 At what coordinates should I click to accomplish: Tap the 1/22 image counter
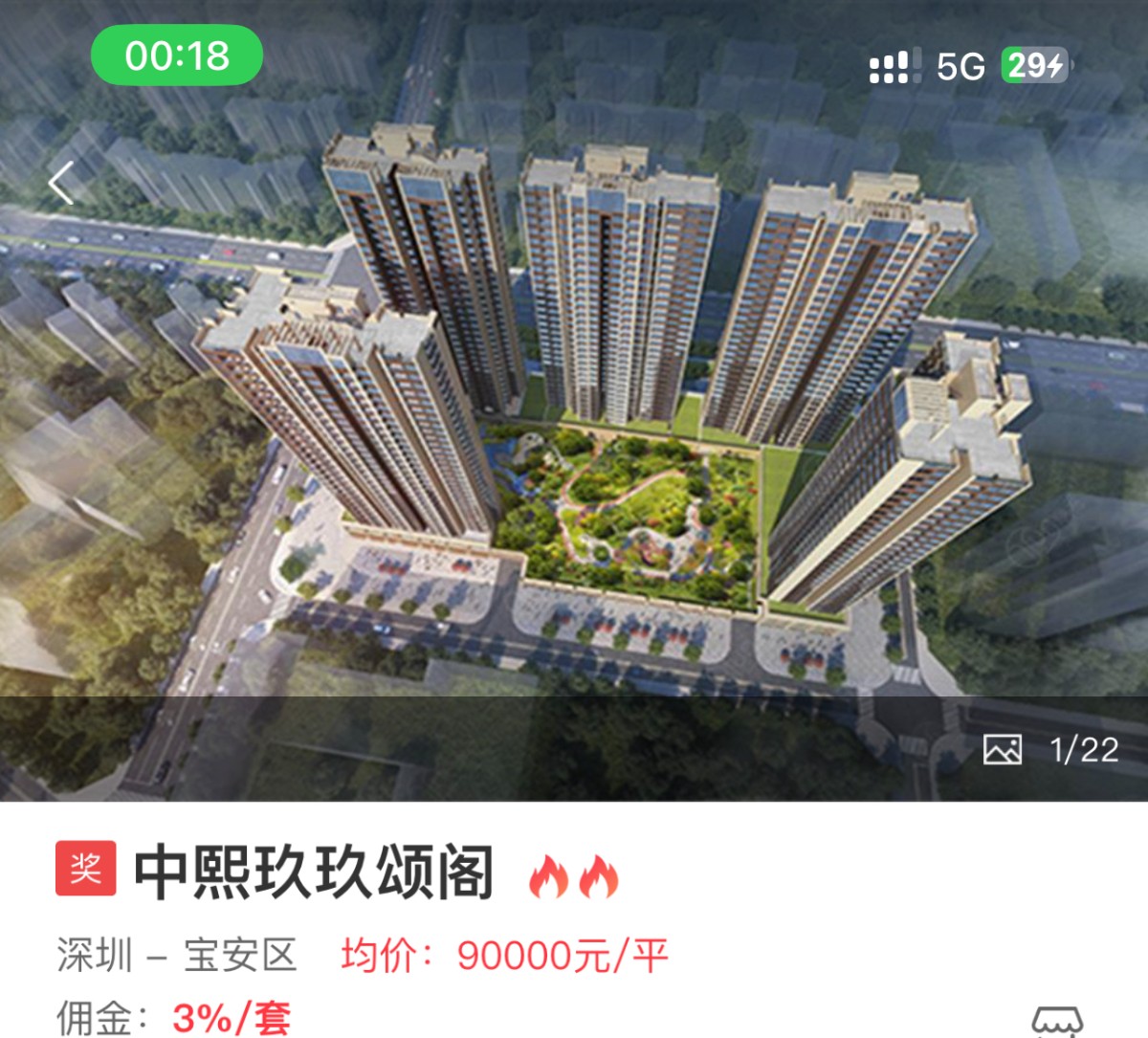[x=1083, y=750]
